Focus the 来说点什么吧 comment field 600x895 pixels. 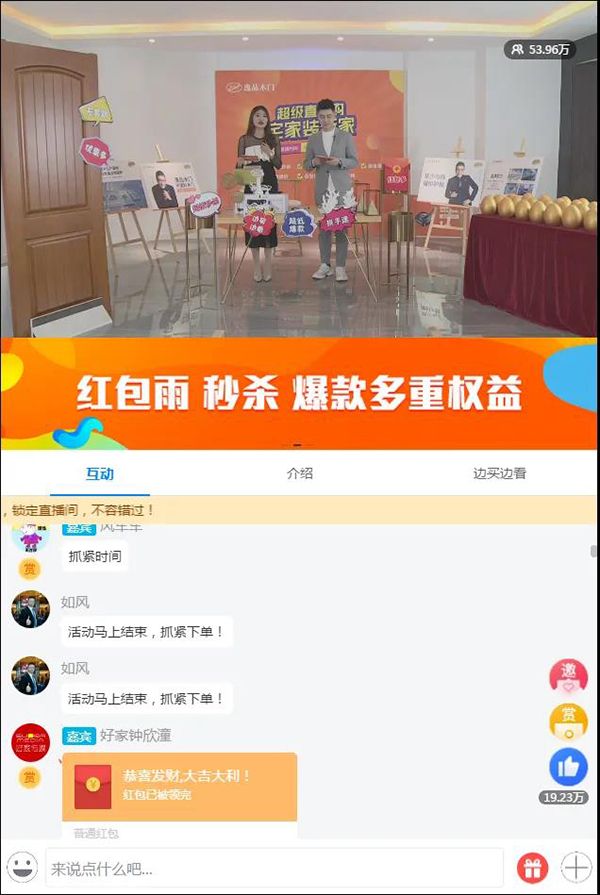270,867
